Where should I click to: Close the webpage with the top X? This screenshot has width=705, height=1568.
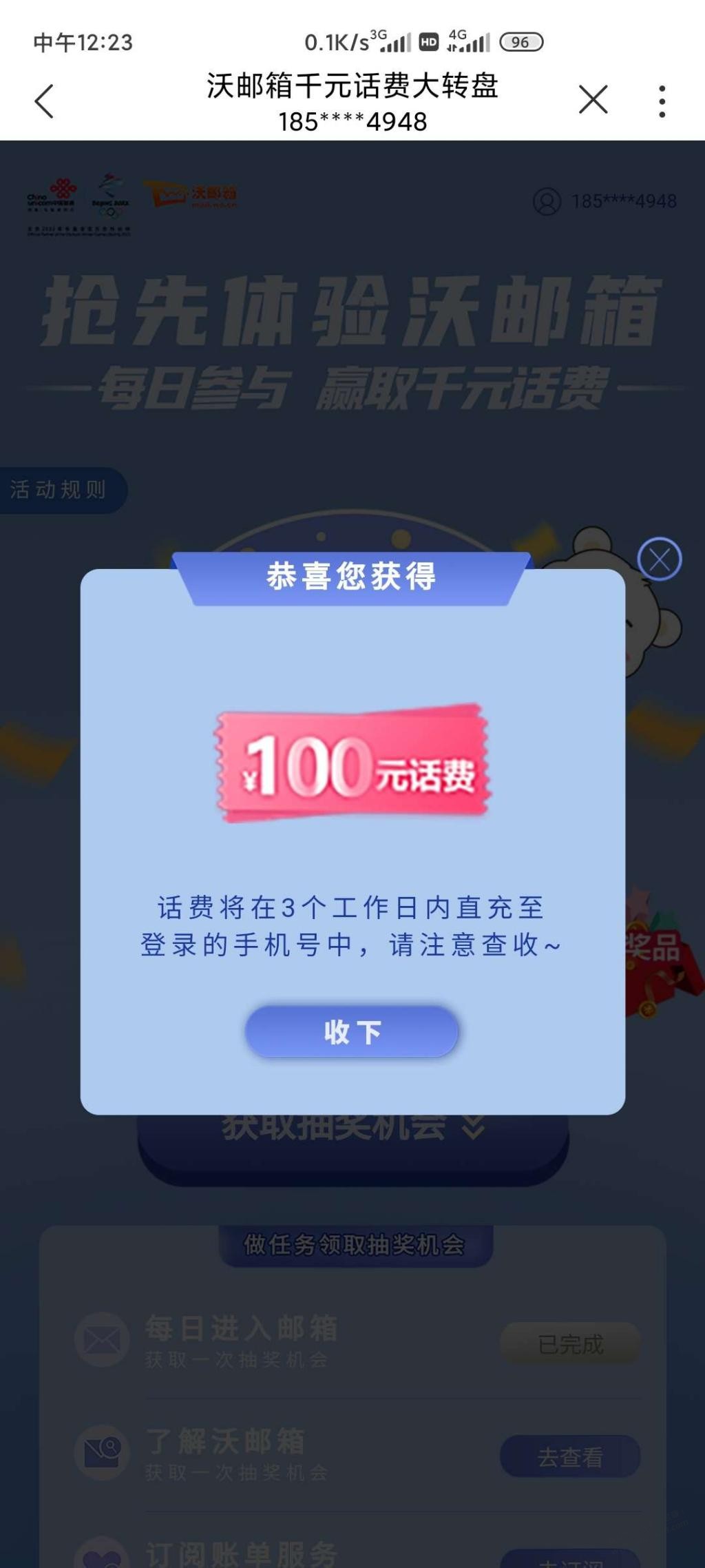(593, 100)
